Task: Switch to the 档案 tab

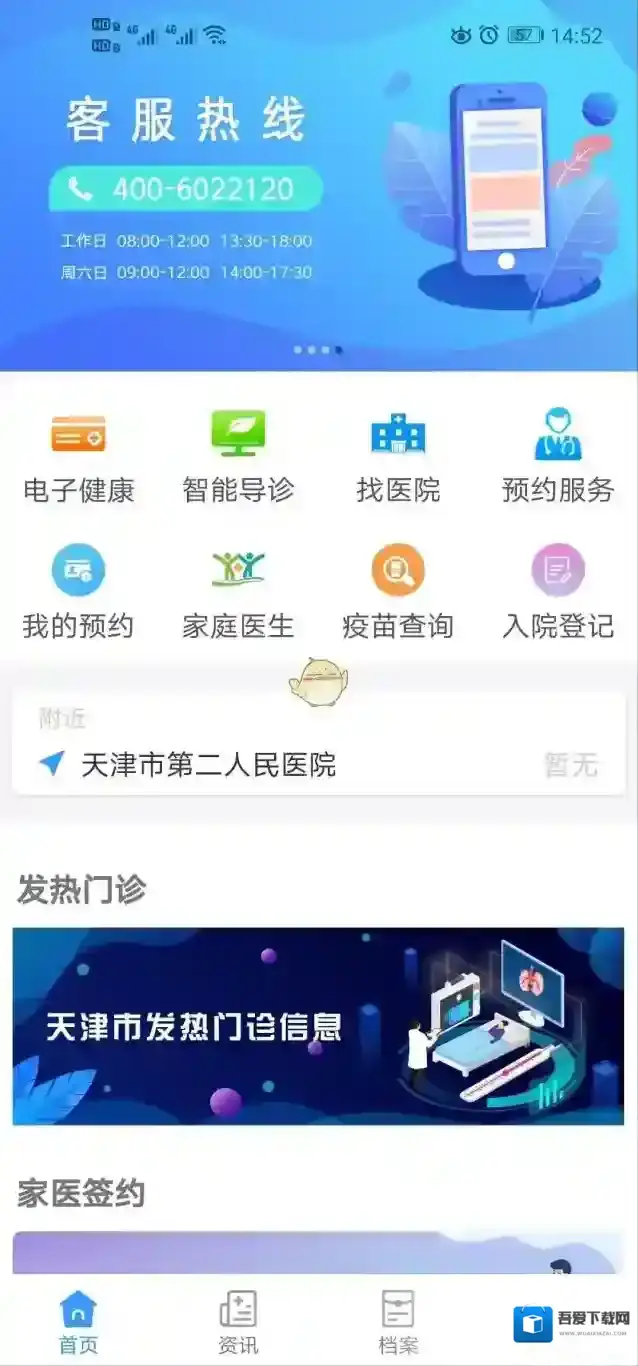Action: pyautogui.click(x=398, y=1321)
